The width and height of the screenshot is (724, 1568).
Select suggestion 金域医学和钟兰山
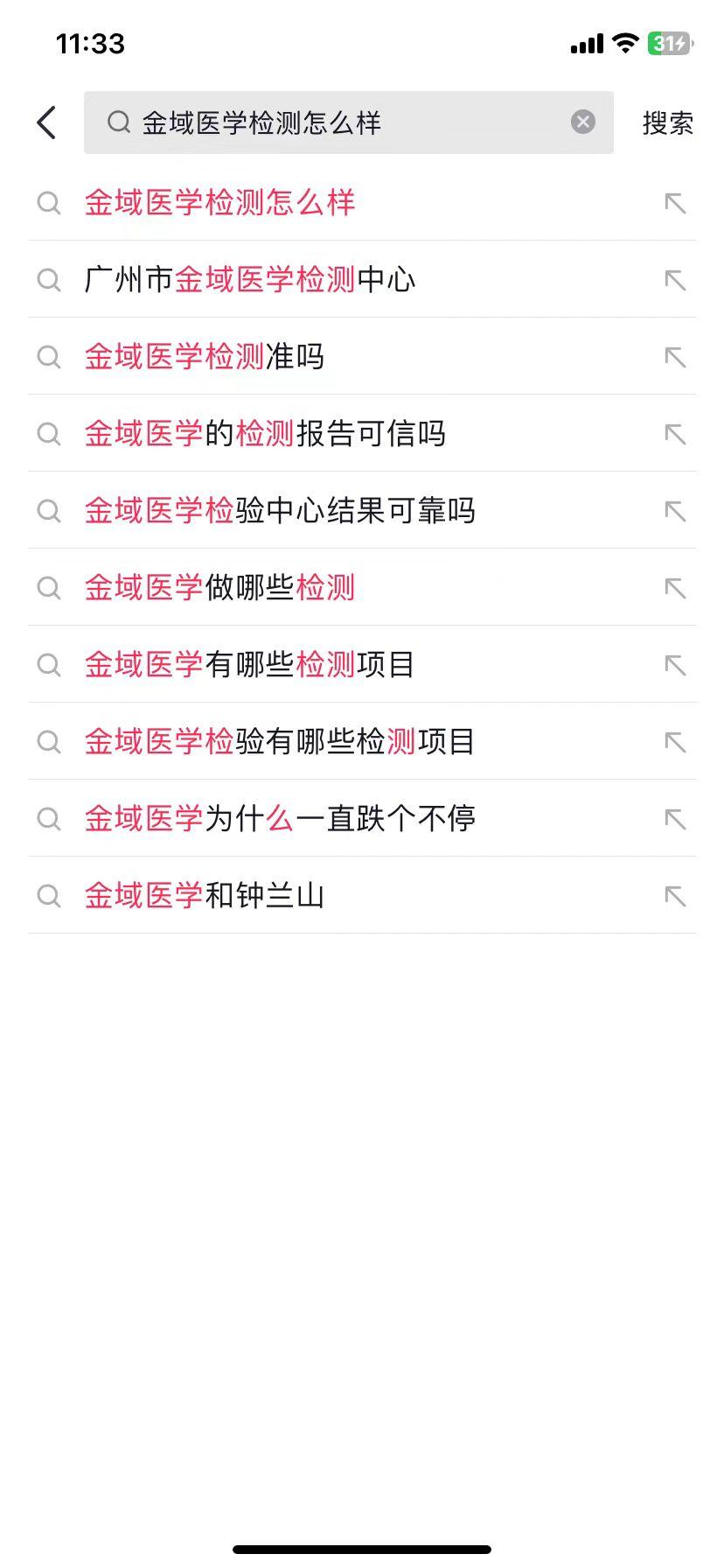(362, 896)
